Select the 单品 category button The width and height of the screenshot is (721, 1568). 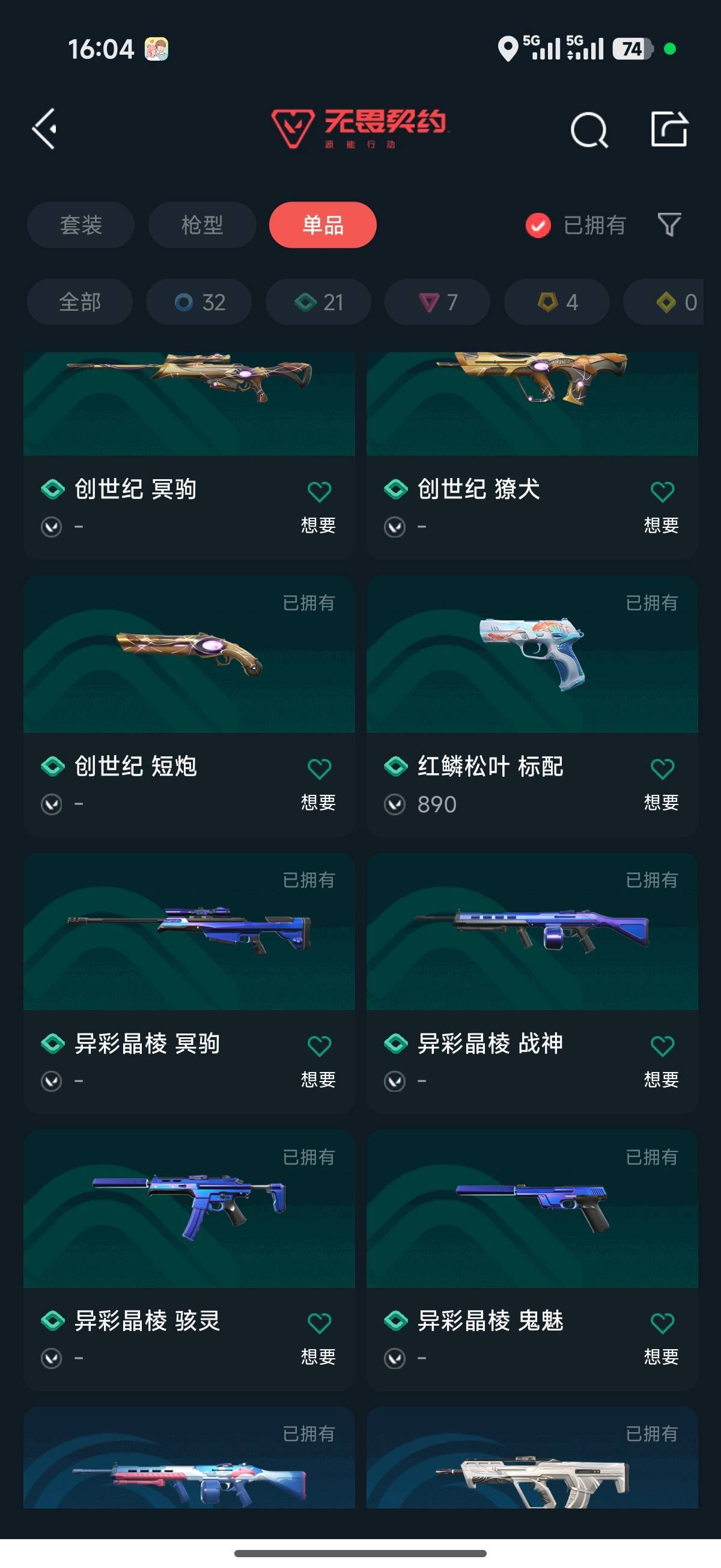pyautogui.click(x=323, y=225)
